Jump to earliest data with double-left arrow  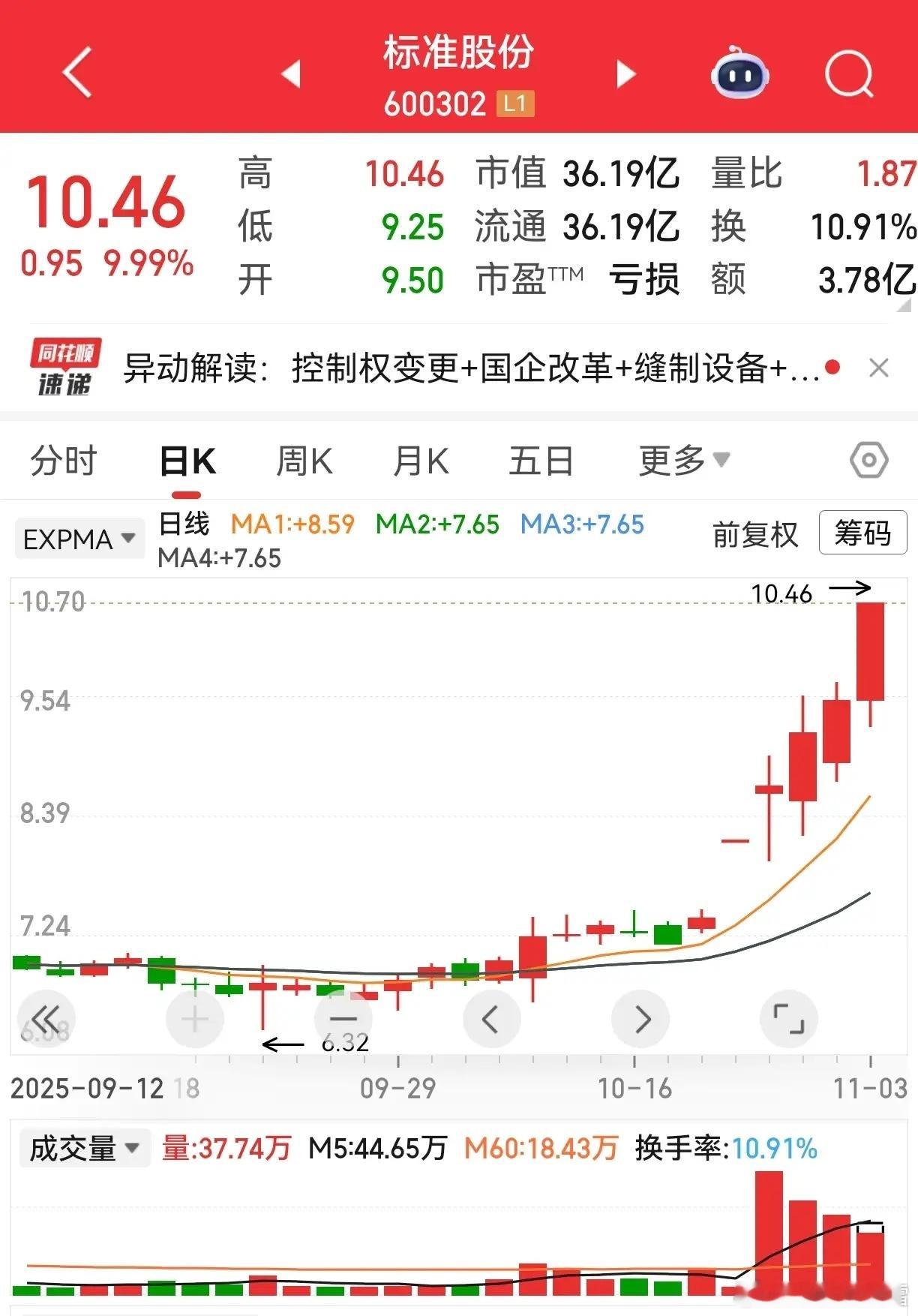(46, 1018)
